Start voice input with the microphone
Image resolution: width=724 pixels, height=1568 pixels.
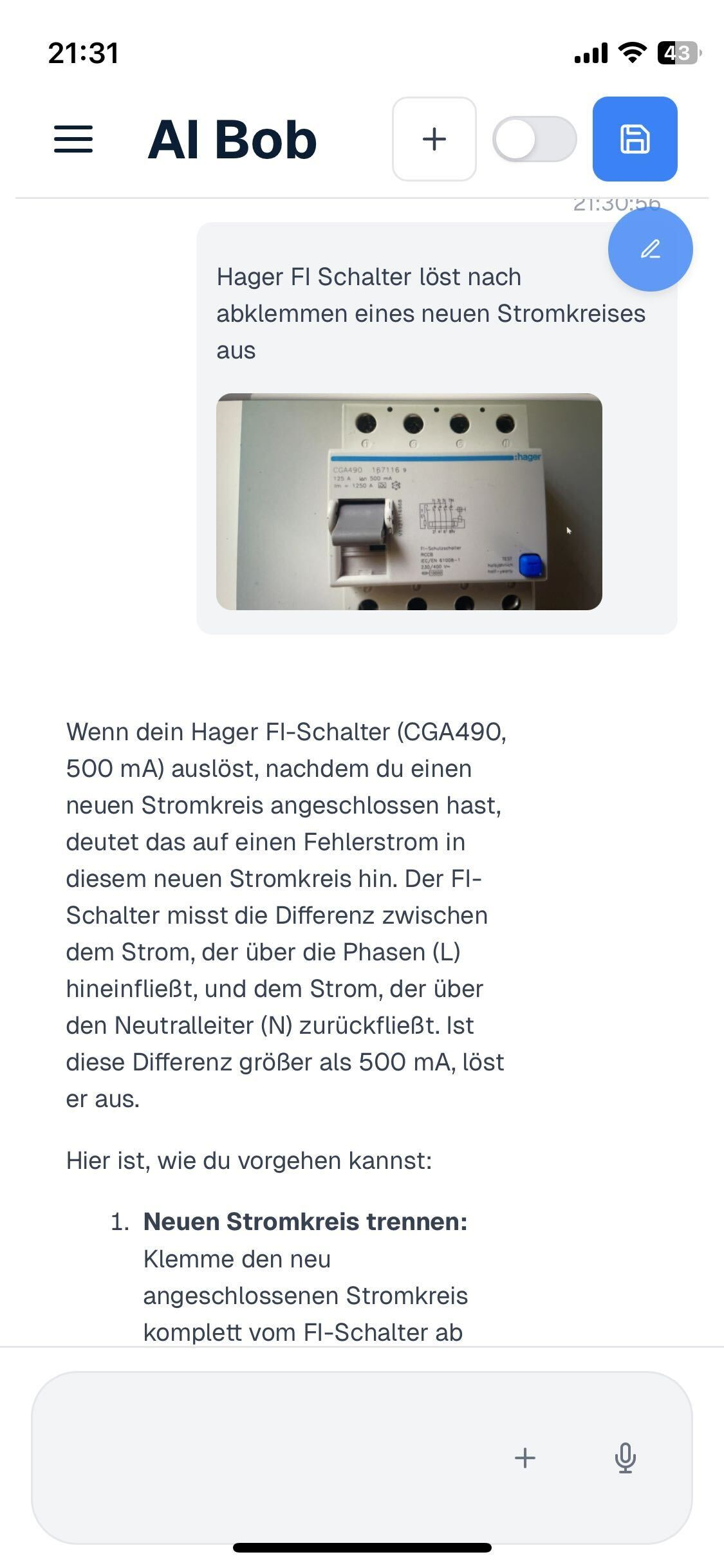tap(625, 1457)
